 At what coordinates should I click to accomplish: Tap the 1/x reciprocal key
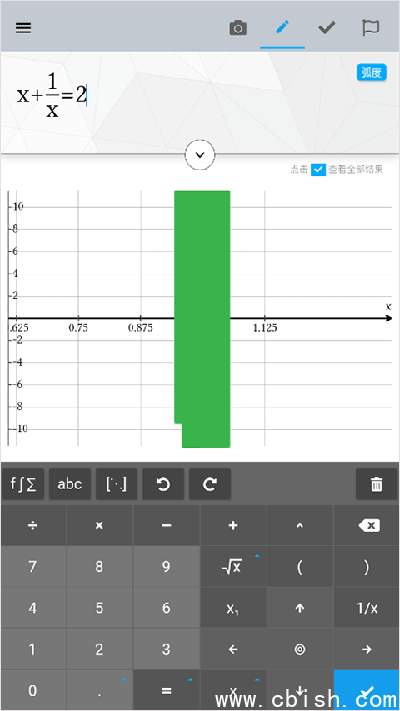pos(366,608)
